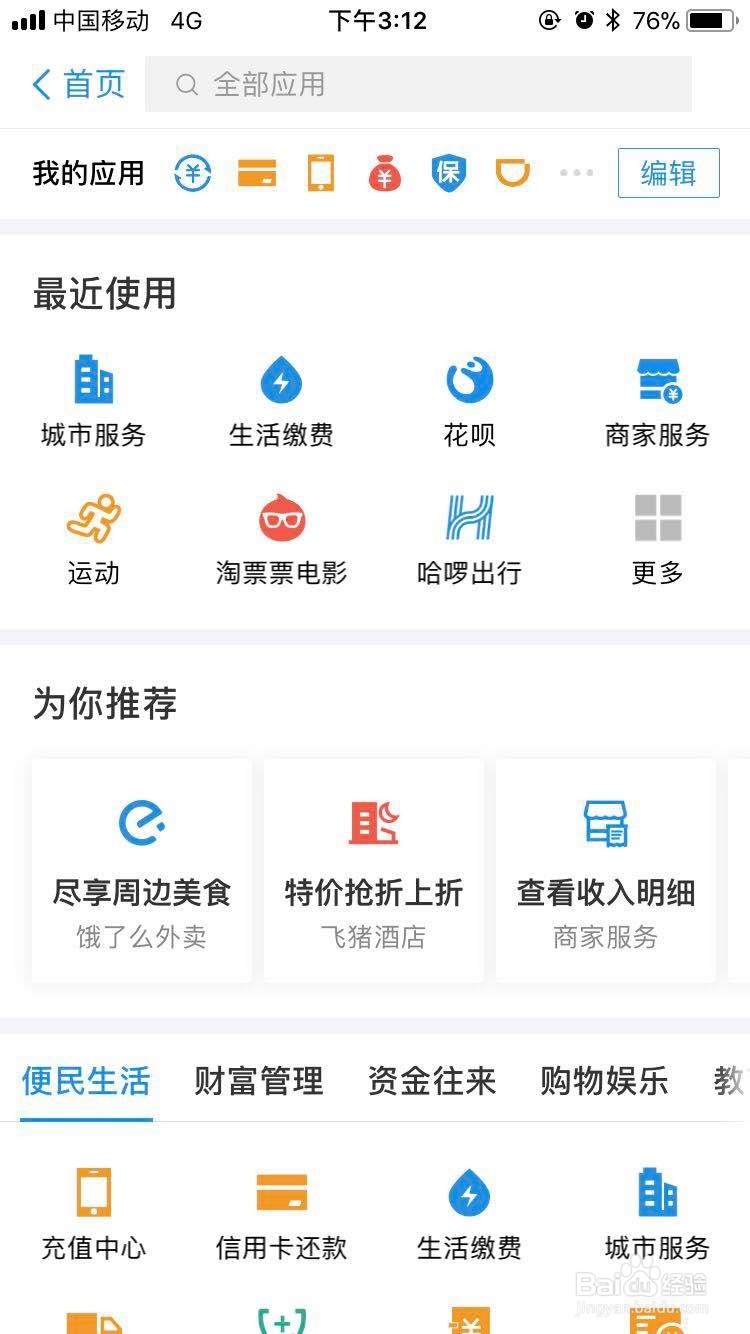Tap the 编辑 button
Viewport: 750px width, 1334px height.
click(x=668, y=173)
